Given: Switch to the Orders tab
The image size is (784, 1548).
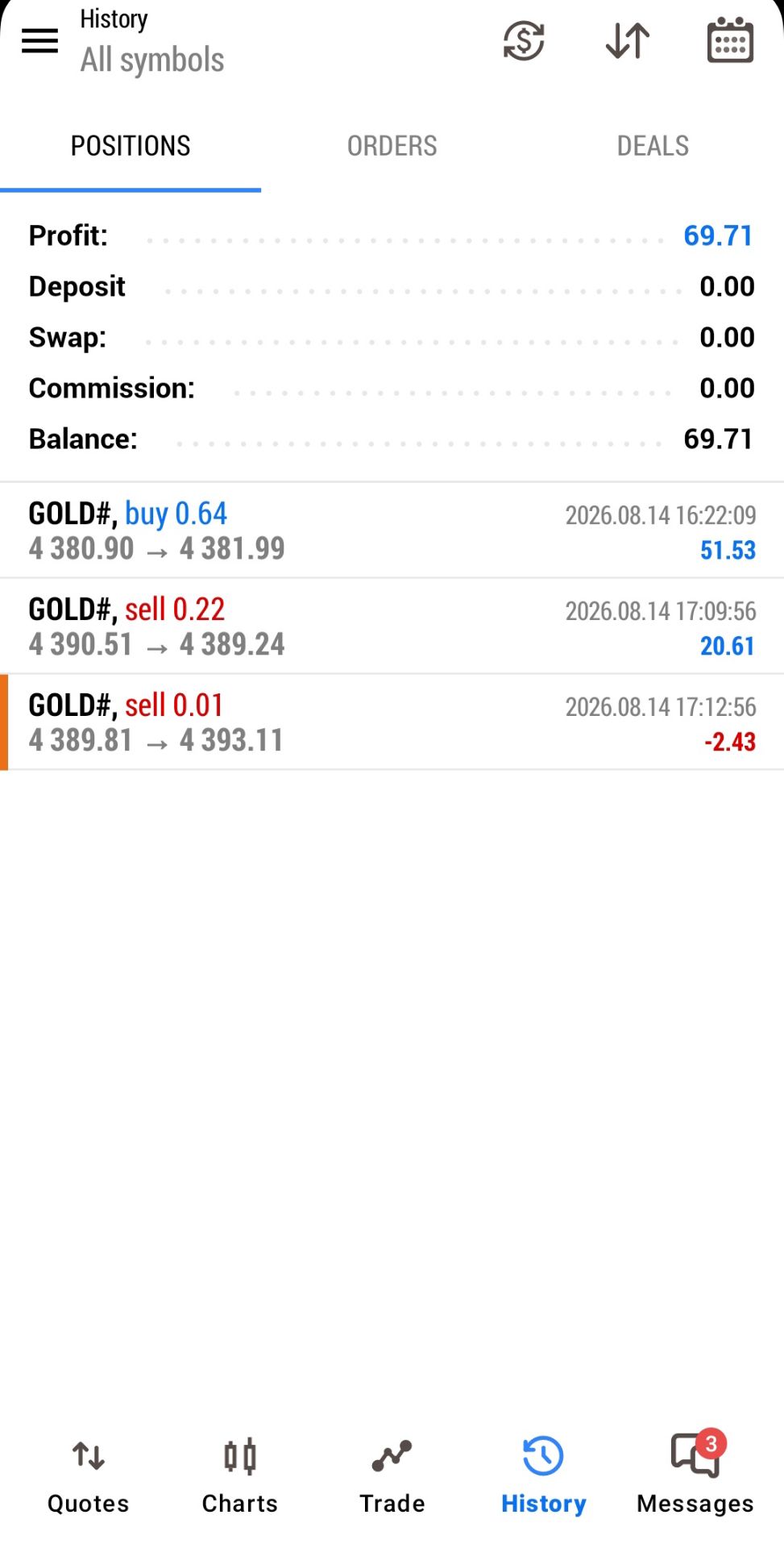Looking at the screenshot, I should click(x=392, y=146).
